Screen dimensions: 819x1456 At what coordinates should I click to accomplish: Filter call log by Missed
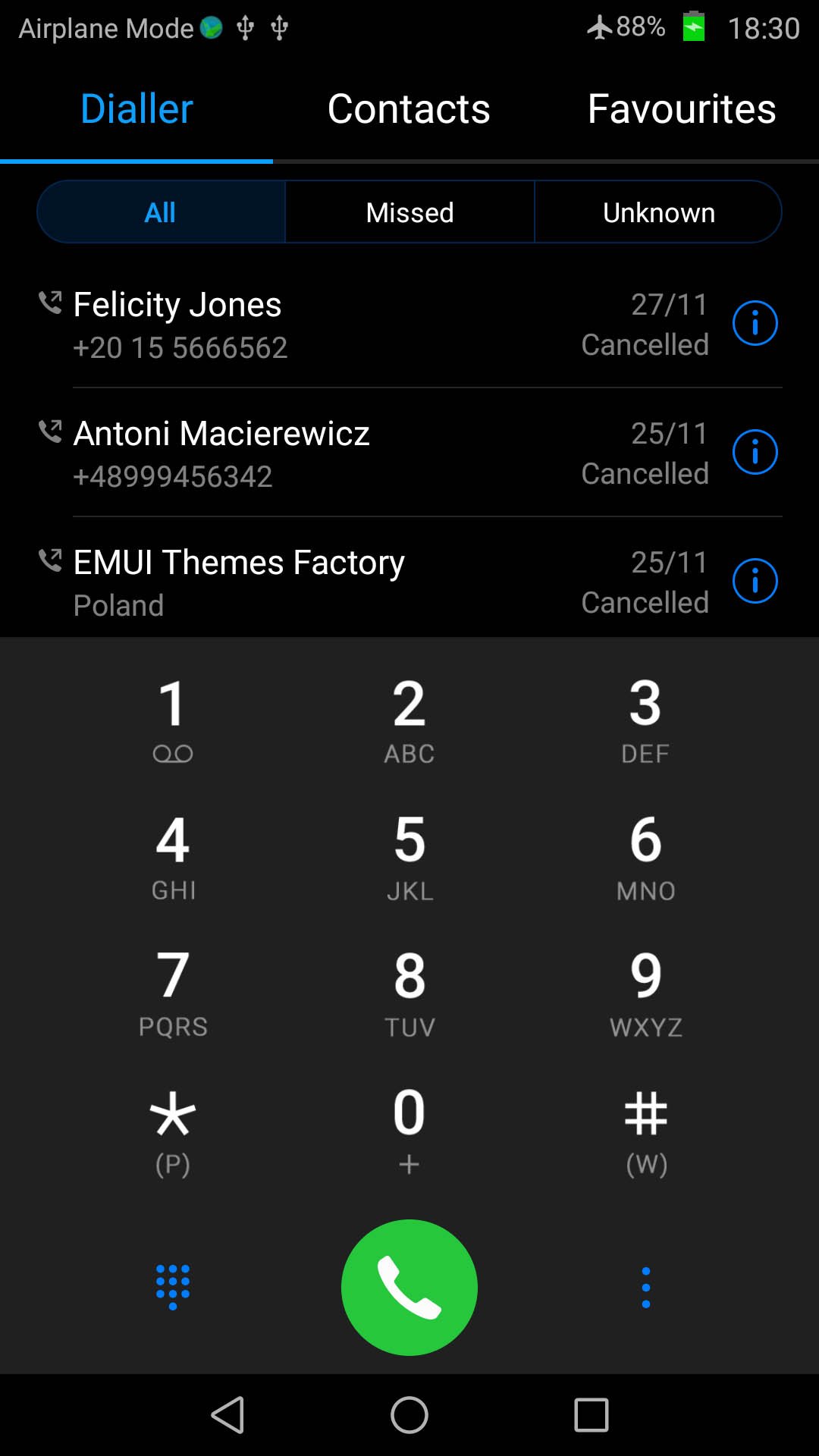(x=409, y=212)
